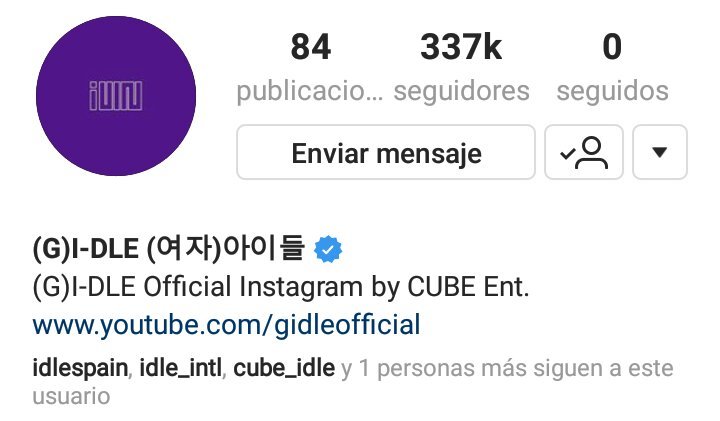Screen dimensions: 720x421
Task: Open idle_intl follower profile
Action: [181, 369]
